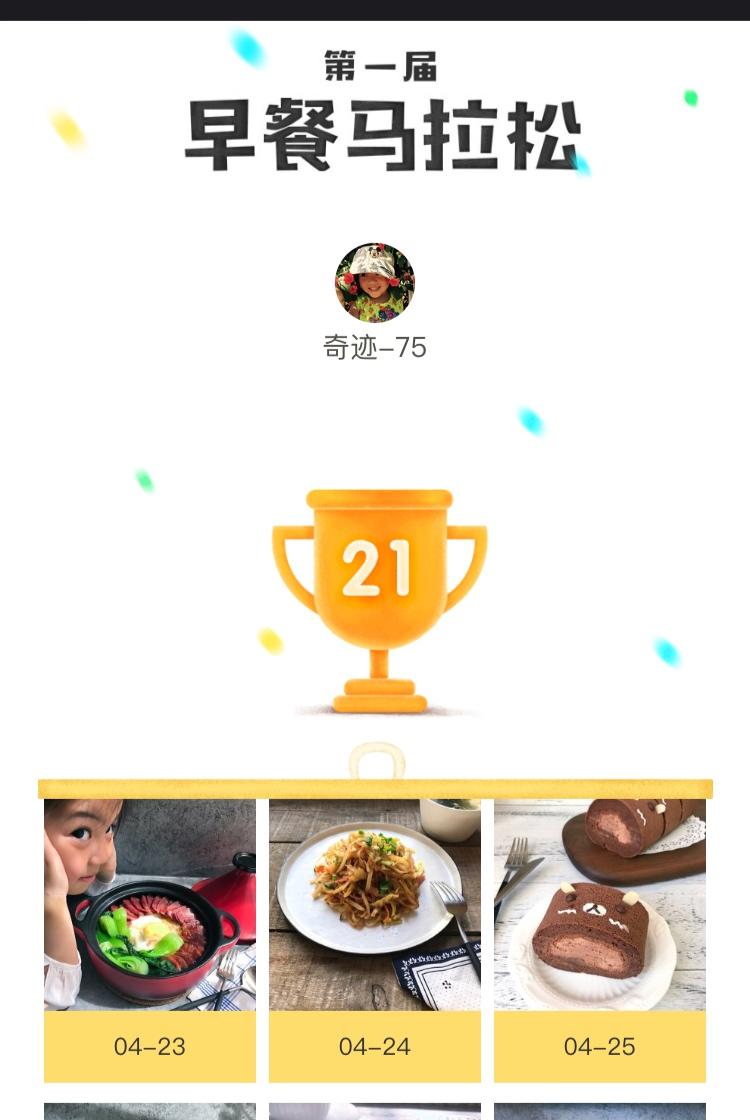Select the 04-25 chocolate roll photo
750x1120 pixels.
click(600, 905)
